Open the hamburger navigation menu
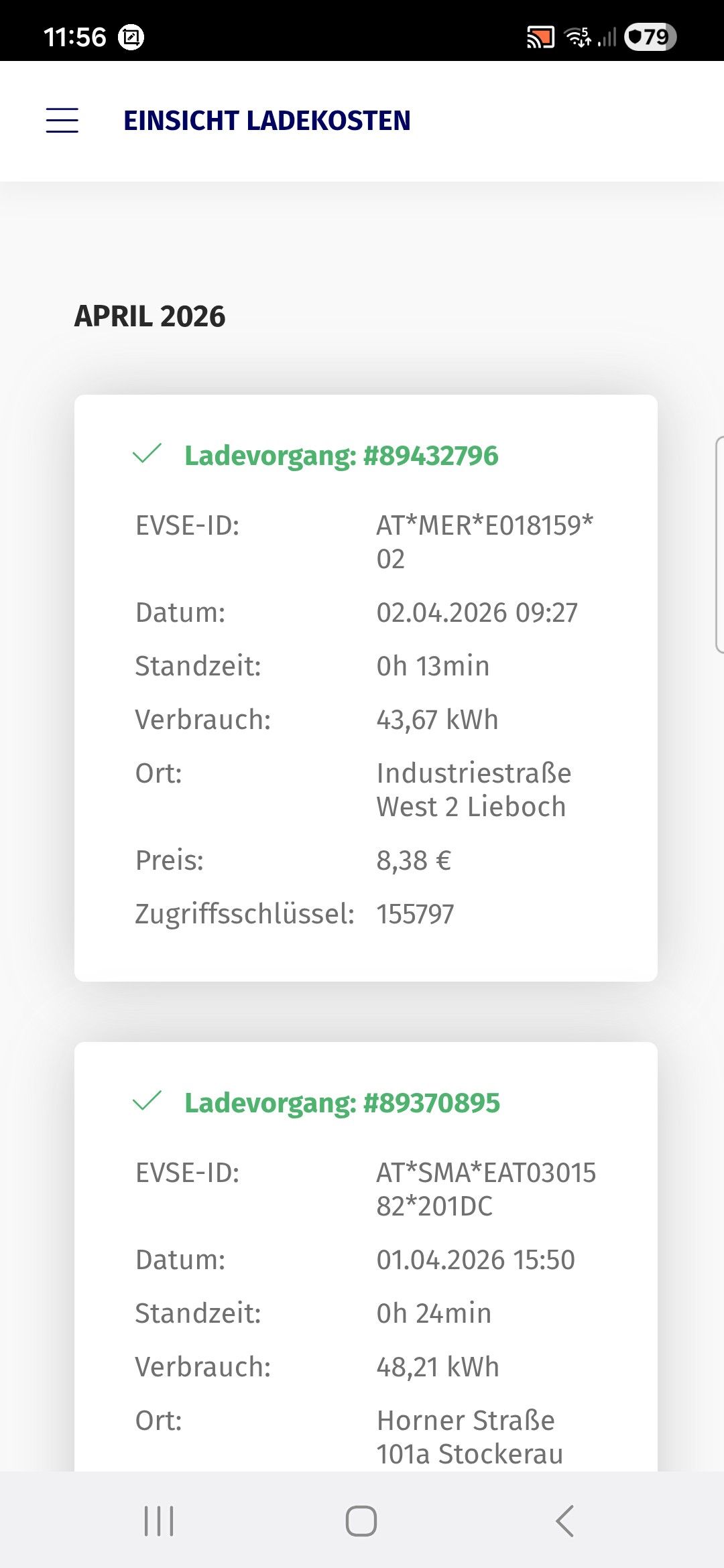The image size is (724, 1568). pos(62,121)
